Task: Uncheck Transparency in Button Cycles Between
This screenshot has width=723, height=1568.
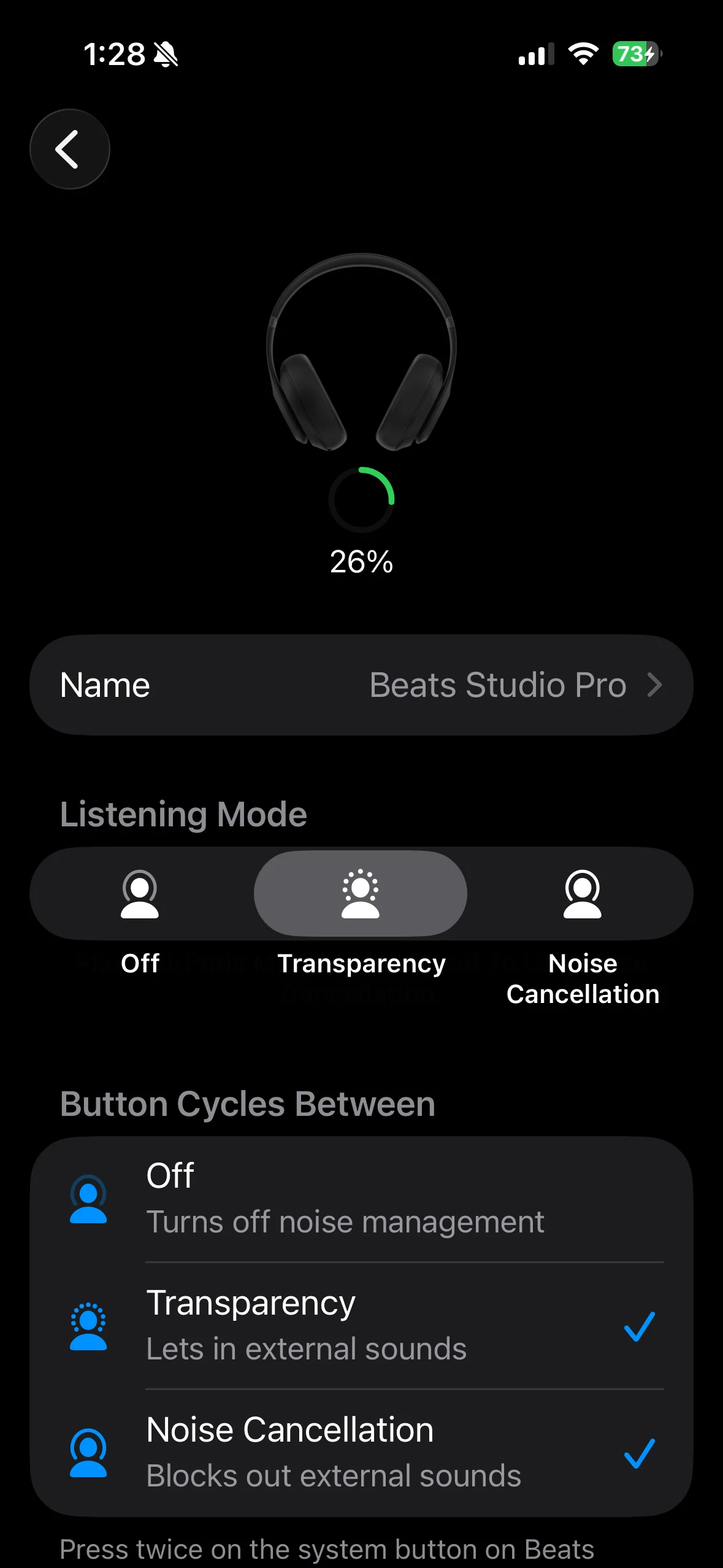Action: point(361,1326)
